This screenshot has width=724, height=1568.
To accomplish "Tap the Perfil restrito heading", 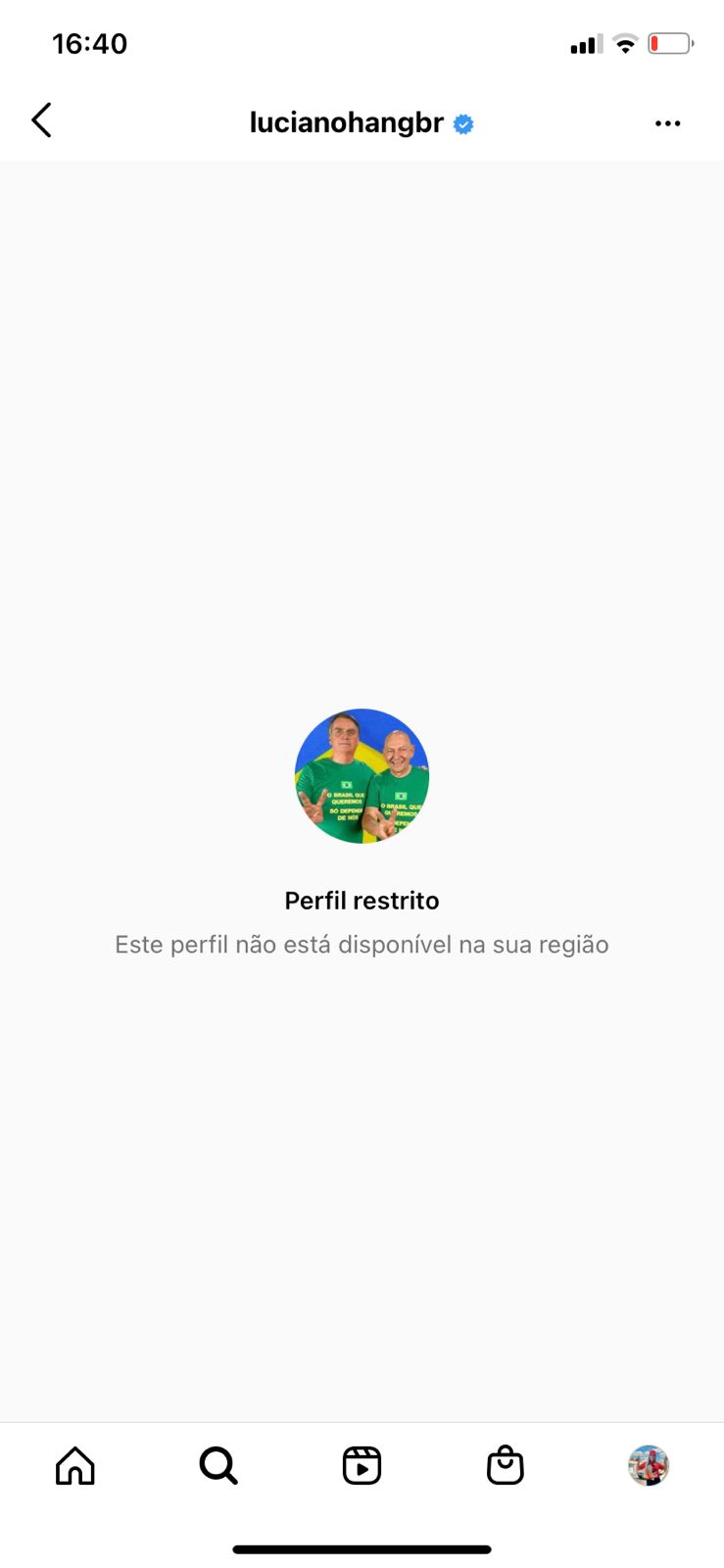I will (362, 900).
